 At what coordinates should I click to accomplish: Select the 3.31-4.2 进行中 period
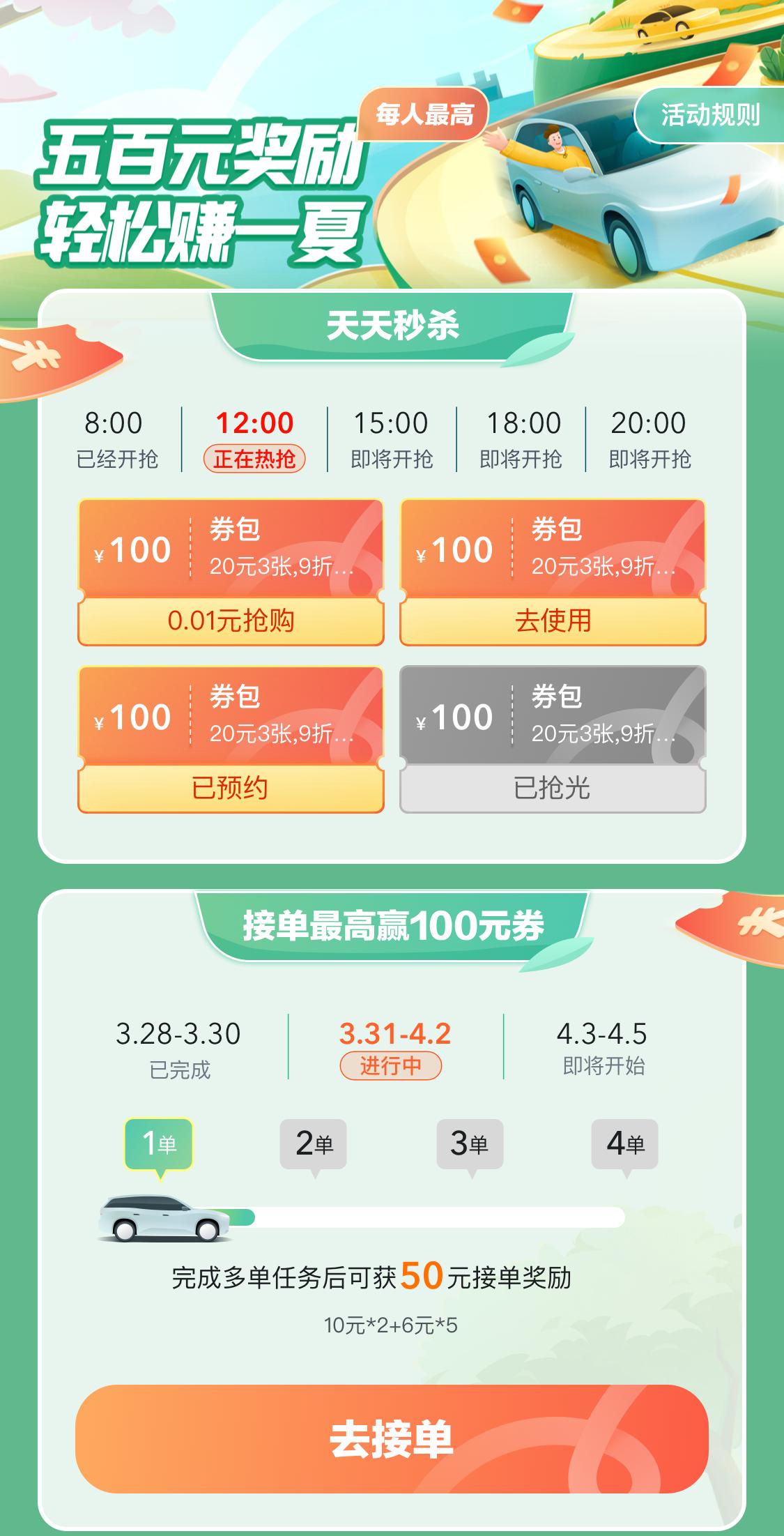394,1049
